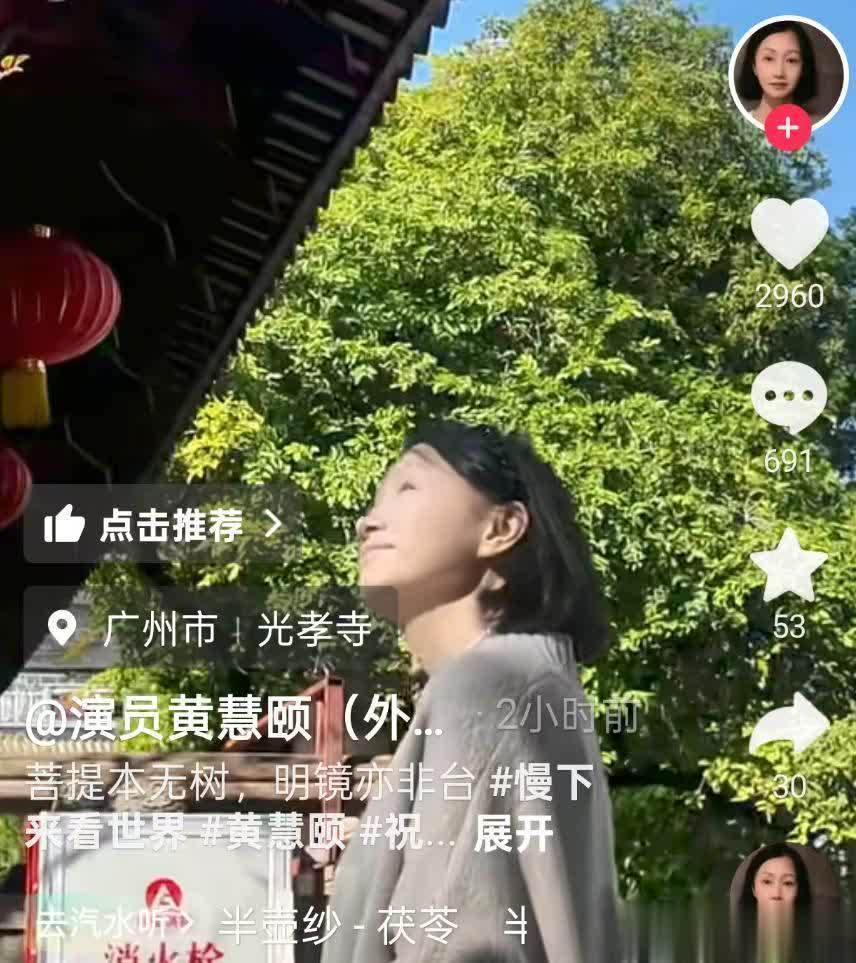The height and width of the screenshot is (963, 856).
Task: Expand the caption with 展开
Action: coord(514,835)
